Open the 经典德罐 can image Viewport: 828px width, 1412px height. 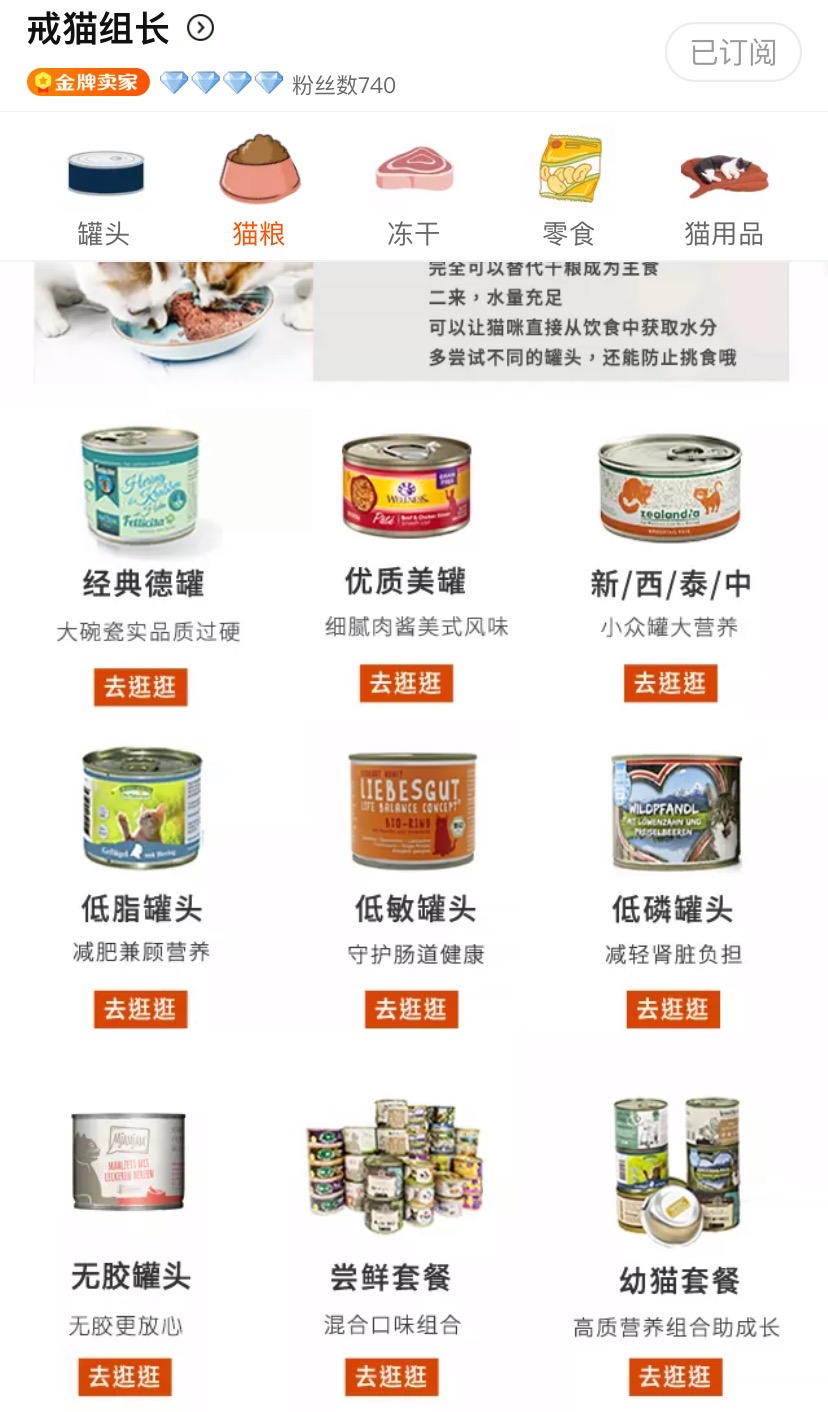tap(141, 485)
